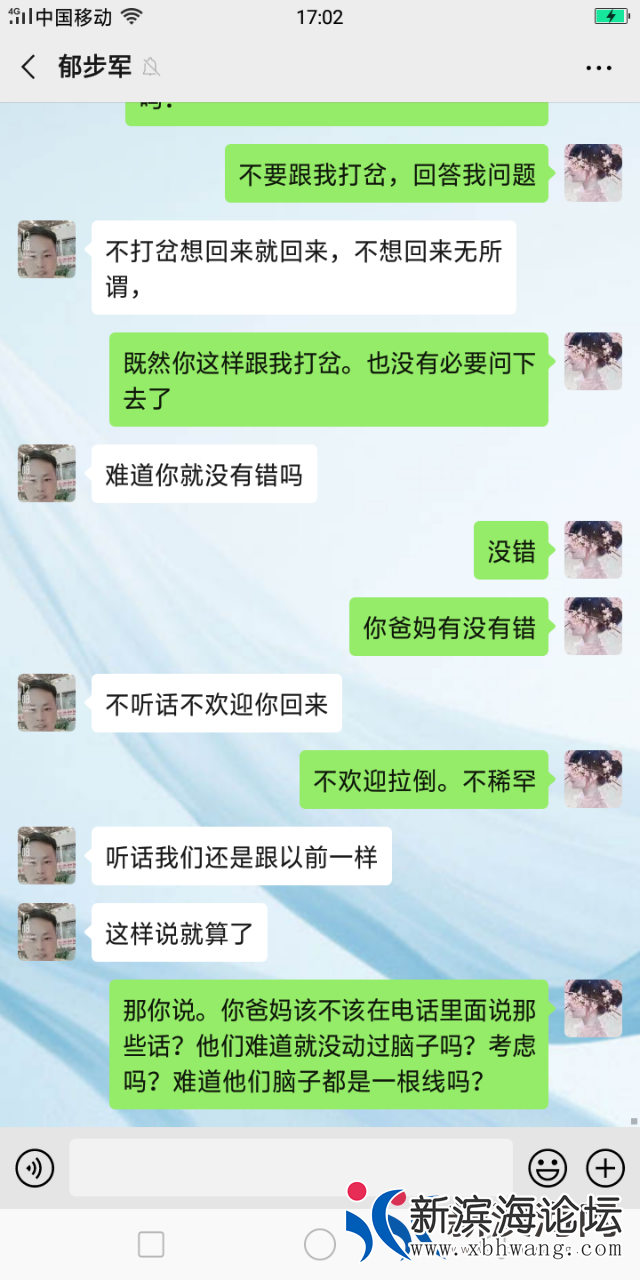This screenshot has height=1280, width=640.
Task: Tap the system home circle button
Action: [320, 1244]
